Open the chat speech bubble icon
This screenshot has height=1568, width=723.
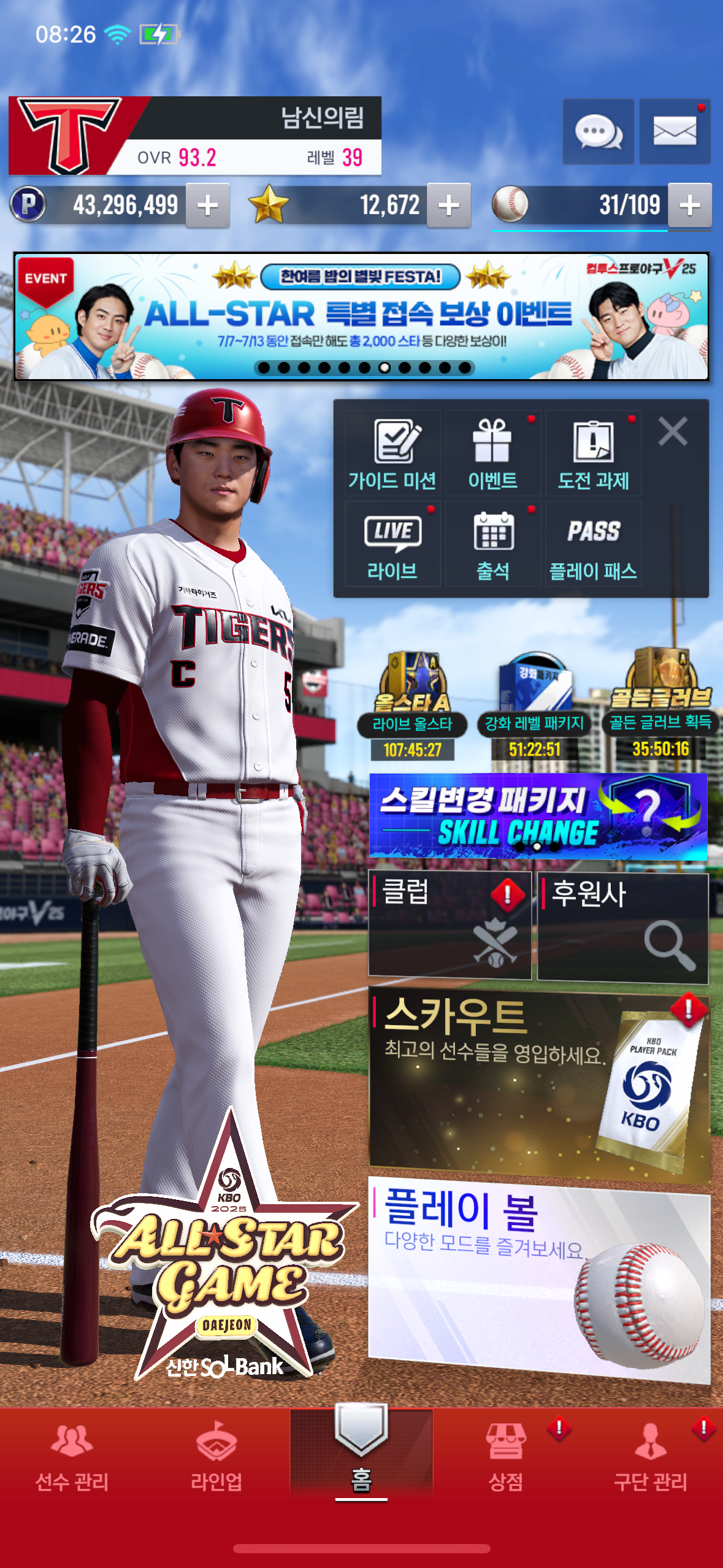(599, 131)
